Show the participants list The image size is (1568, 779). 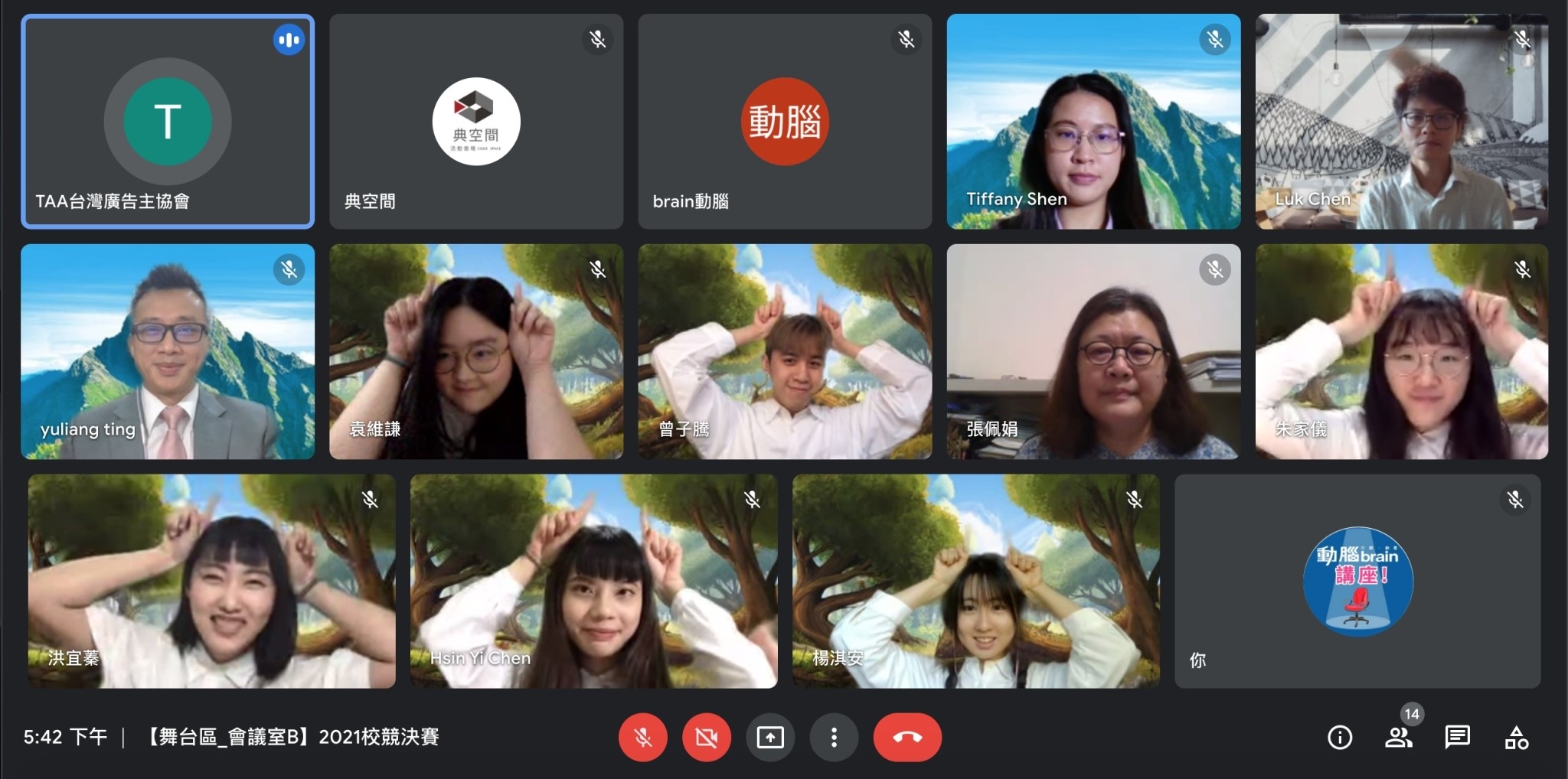tap(1398, 737)
